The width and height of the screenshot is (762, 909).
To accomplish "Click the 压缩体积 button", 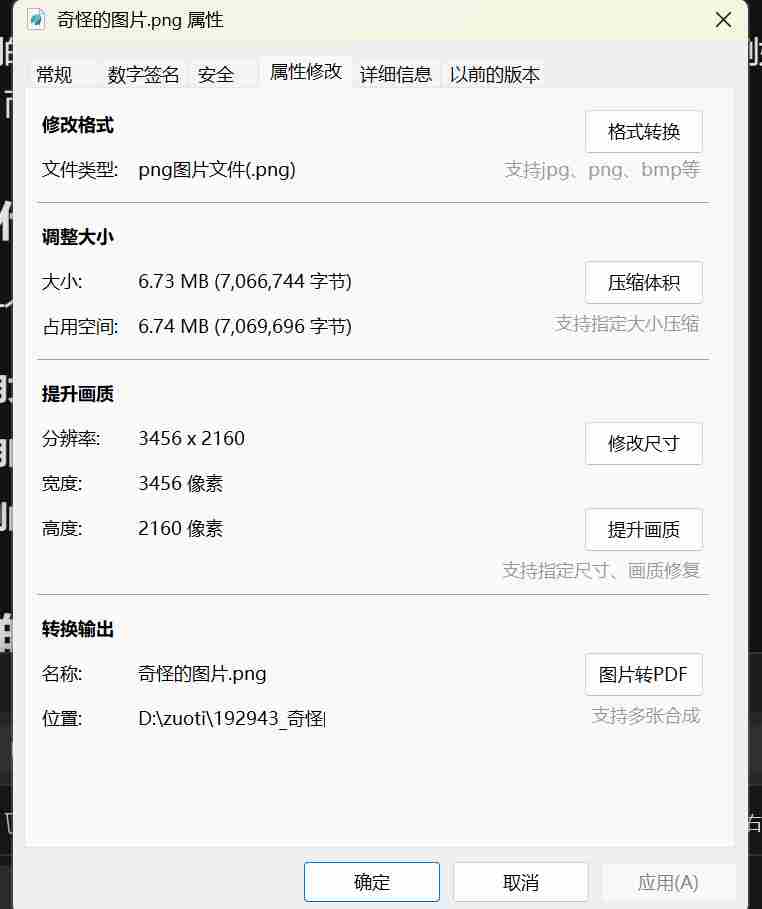I will 643,283.
